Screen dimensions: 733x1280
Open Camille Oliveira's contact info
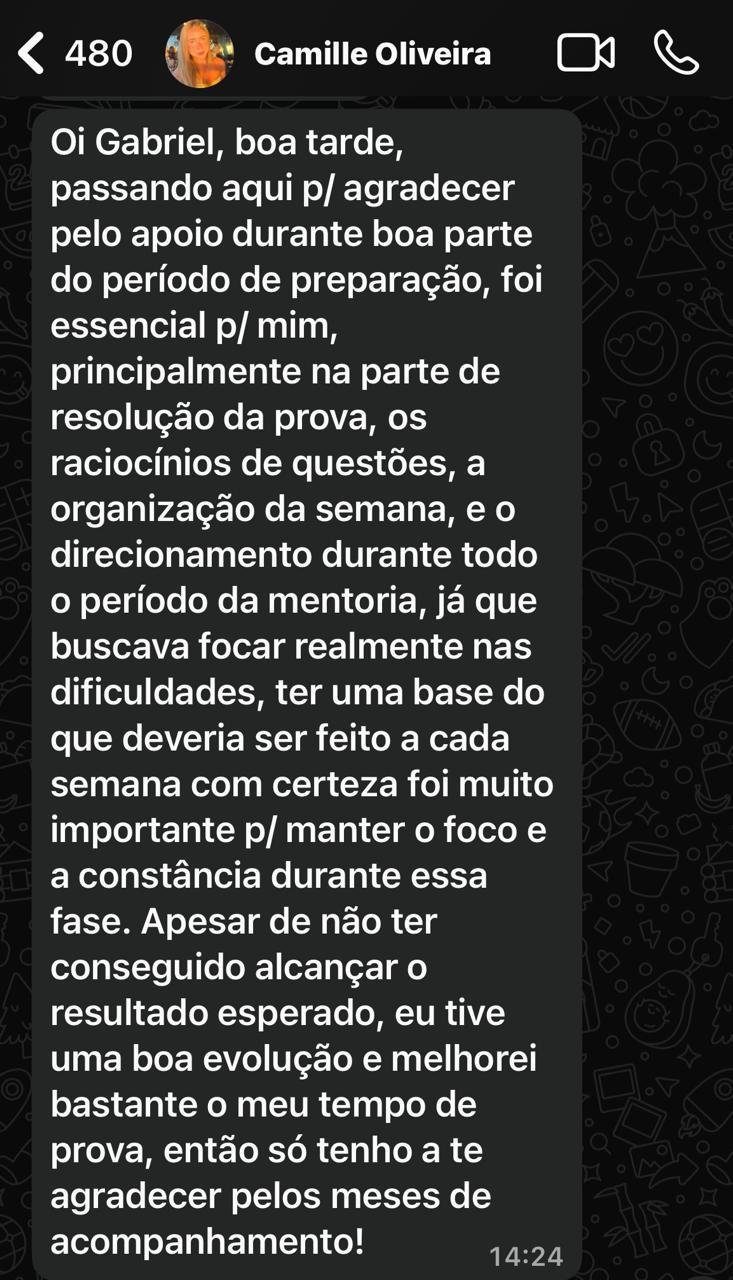click(372, 53)
